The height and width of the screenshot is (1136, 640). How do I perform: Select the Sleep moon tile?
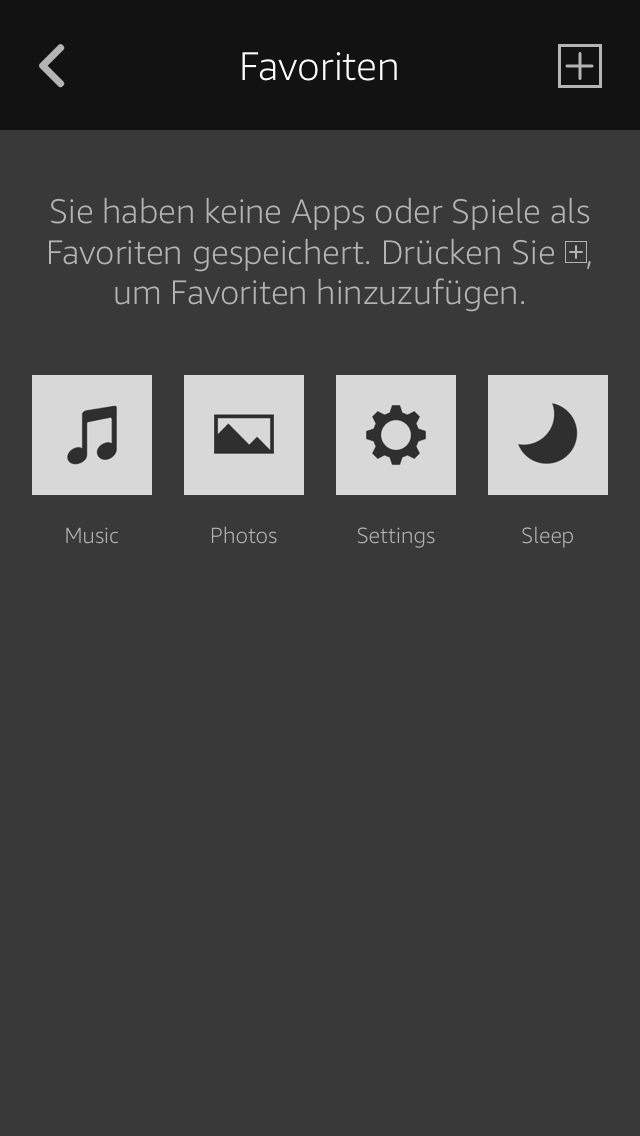click(x=548, y=435)
